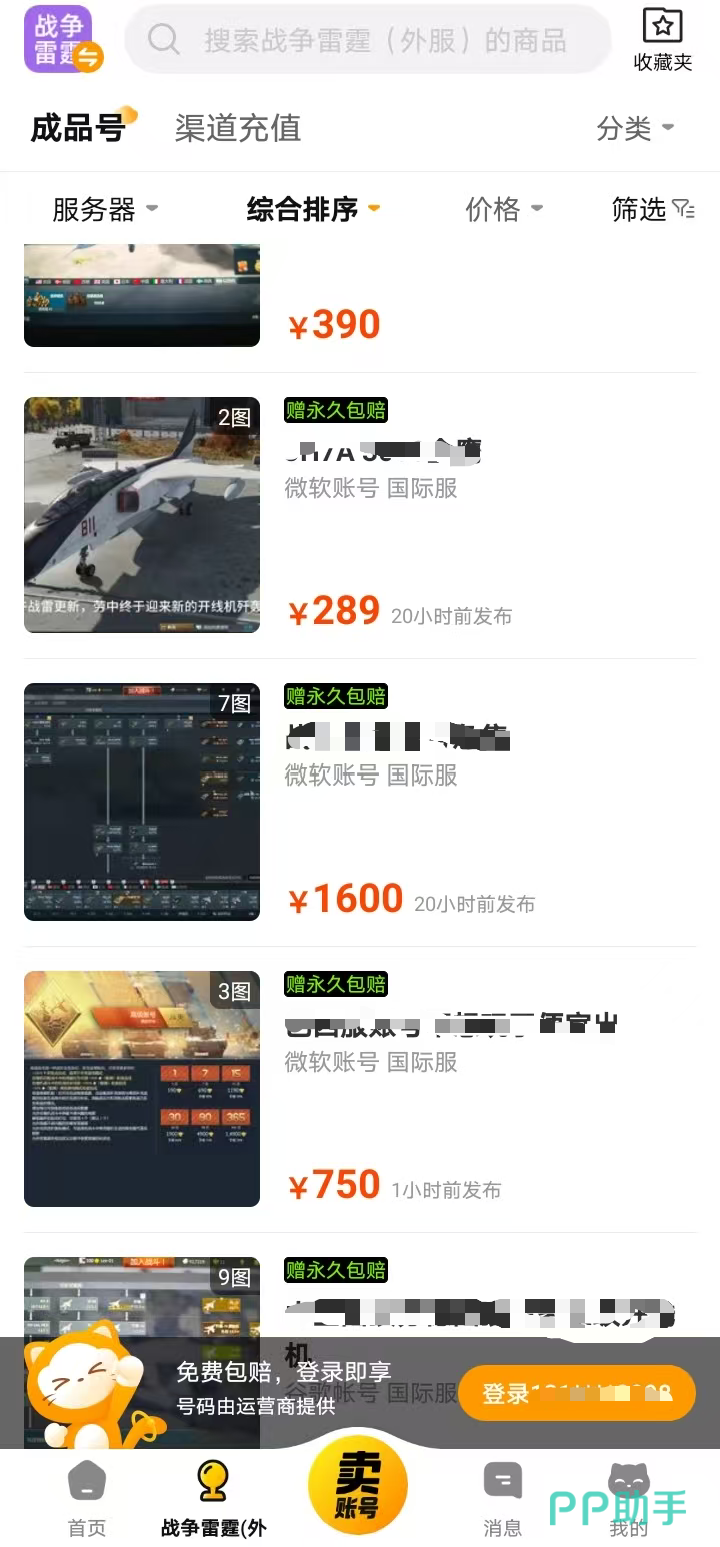This screenshot has height=1547, width=720.
Task: Switch to the 我的 profile tab
Action: (628, 1498)
